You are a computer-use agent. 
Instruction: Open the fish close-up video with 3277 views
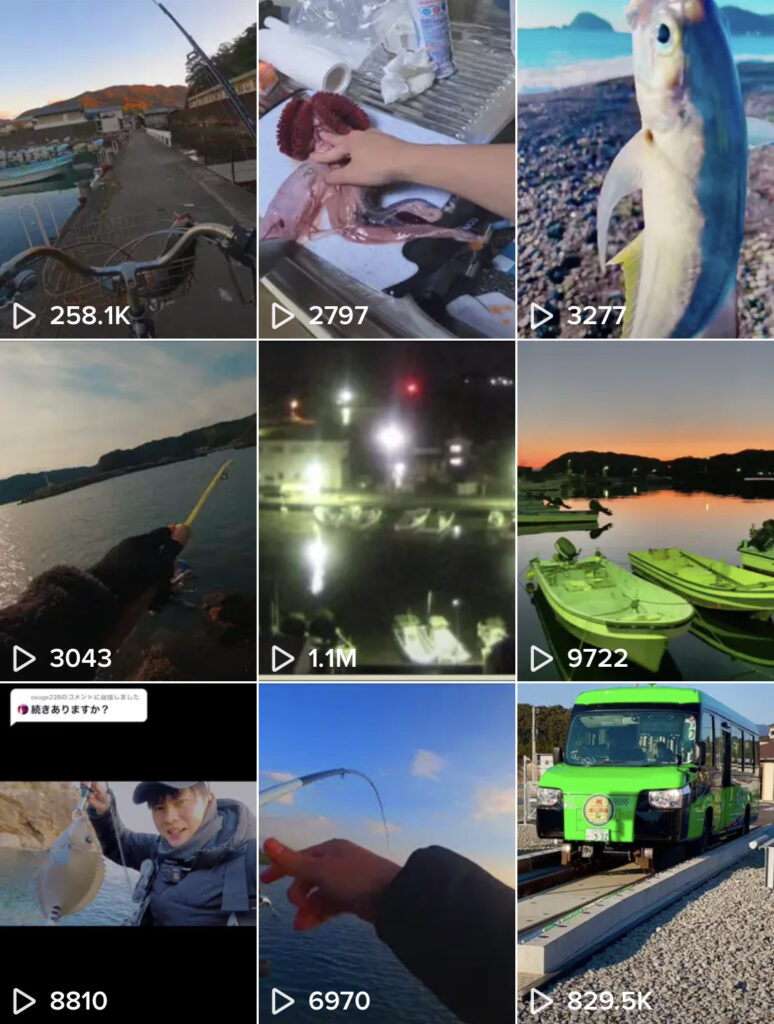[x=645, y=168]
